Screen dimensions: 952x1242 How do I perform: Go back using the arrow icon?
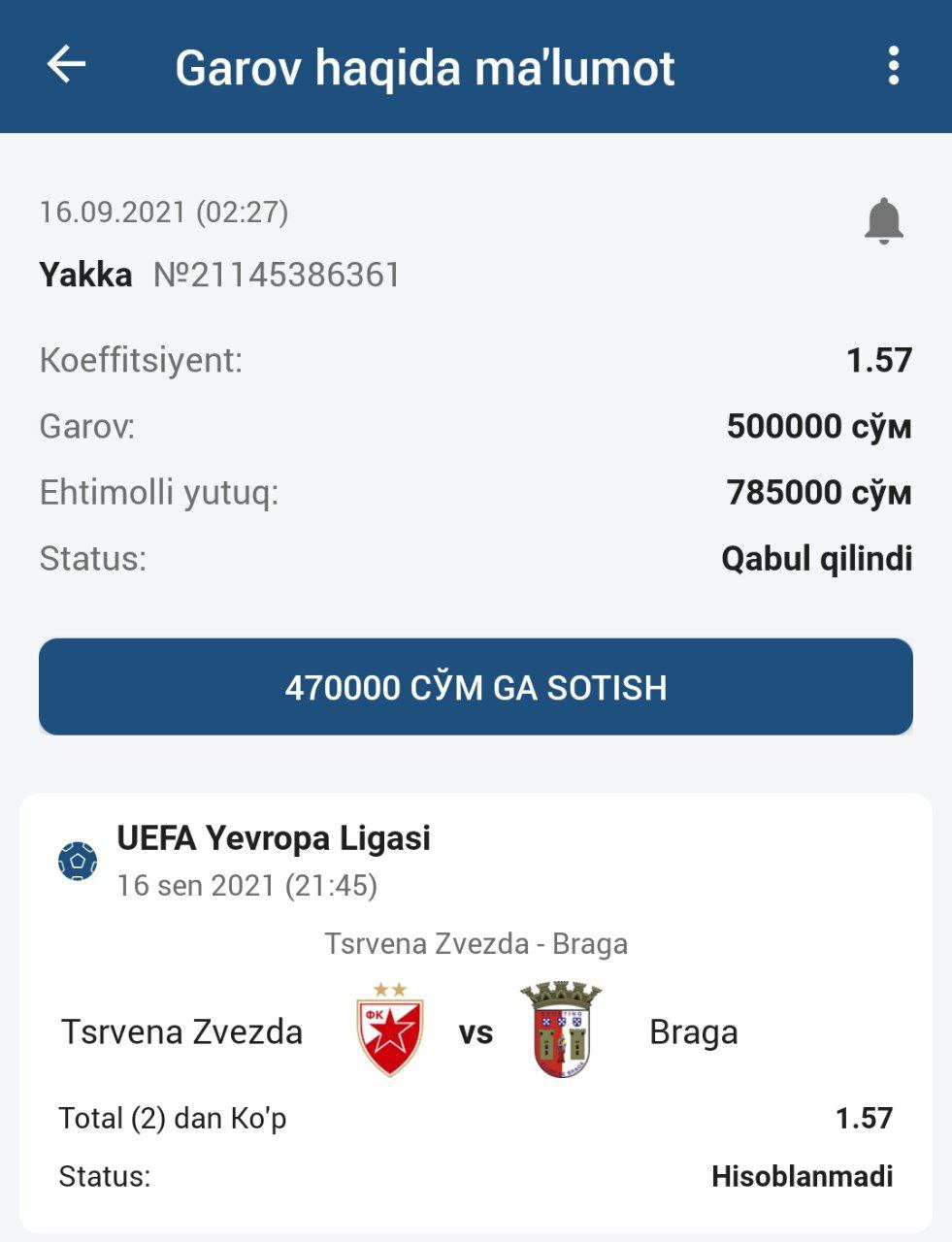click(66, 66)
